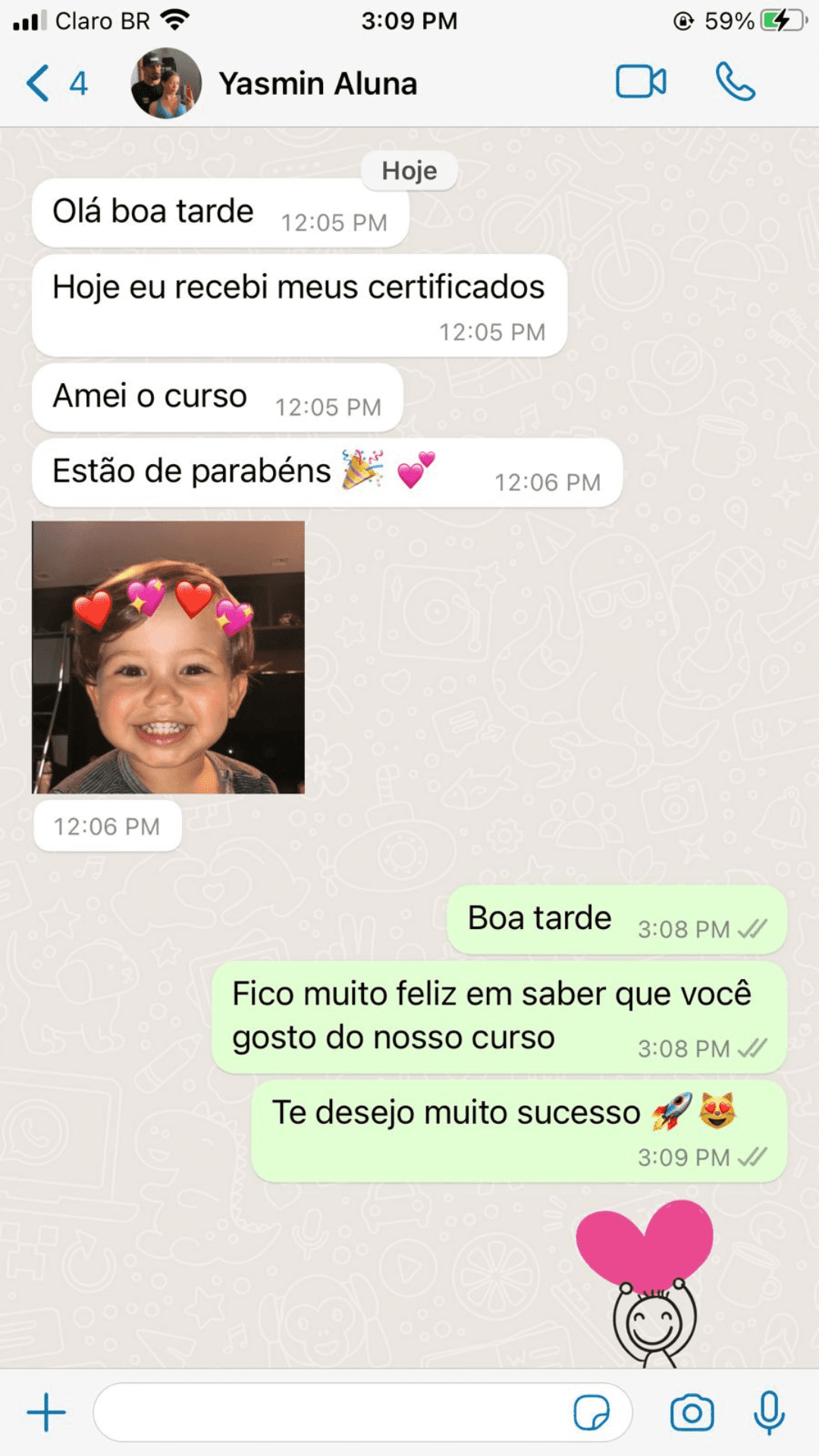Focus the message text field

click(334, 1413)
